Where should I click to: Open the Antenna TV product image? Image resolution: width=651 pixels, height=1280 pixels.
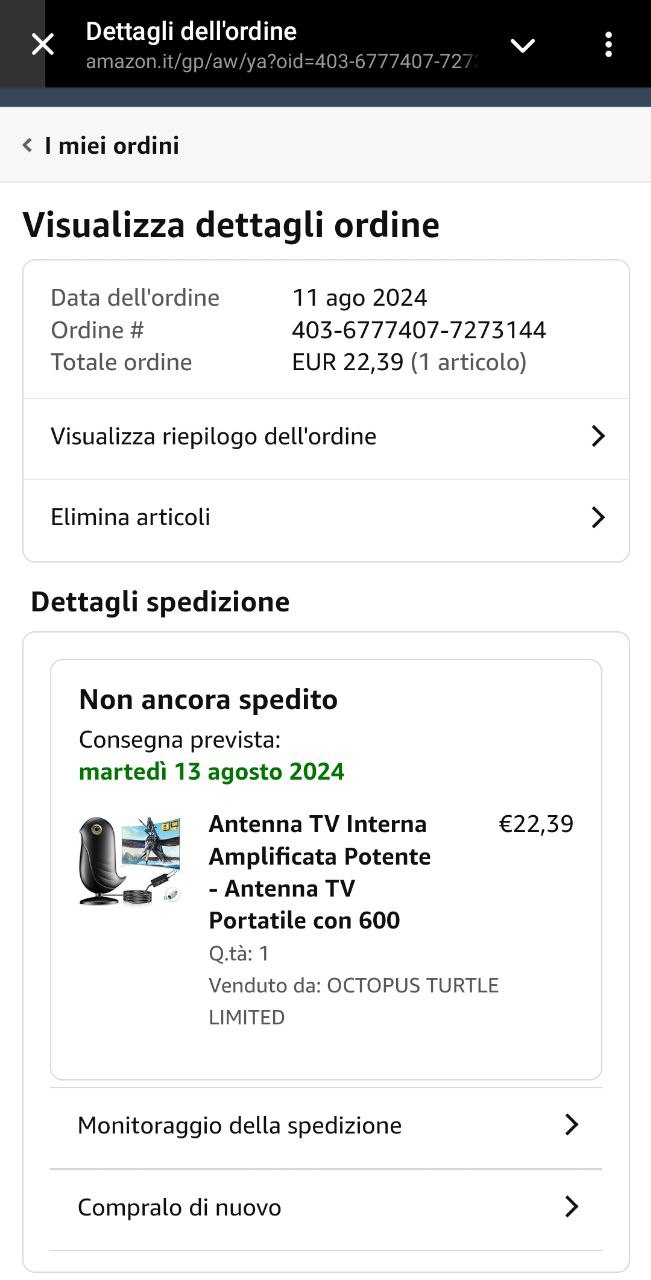[130, 861]
